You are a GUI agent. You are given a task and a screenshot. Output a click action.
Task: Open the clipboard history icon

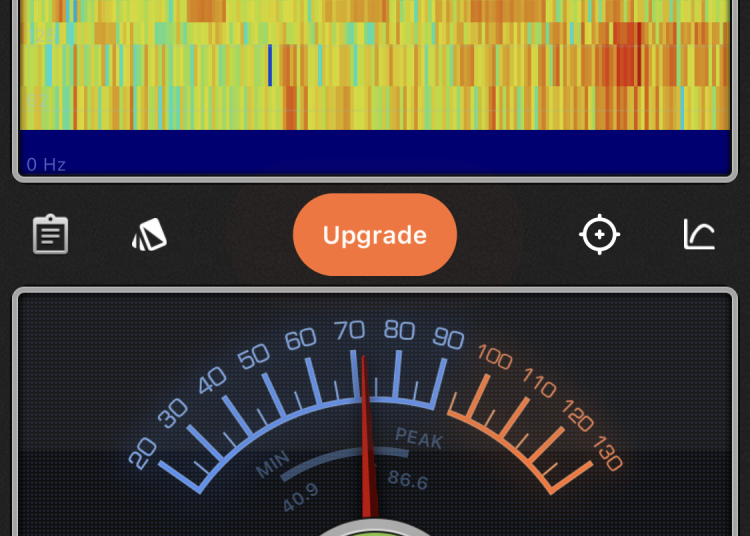50,235
